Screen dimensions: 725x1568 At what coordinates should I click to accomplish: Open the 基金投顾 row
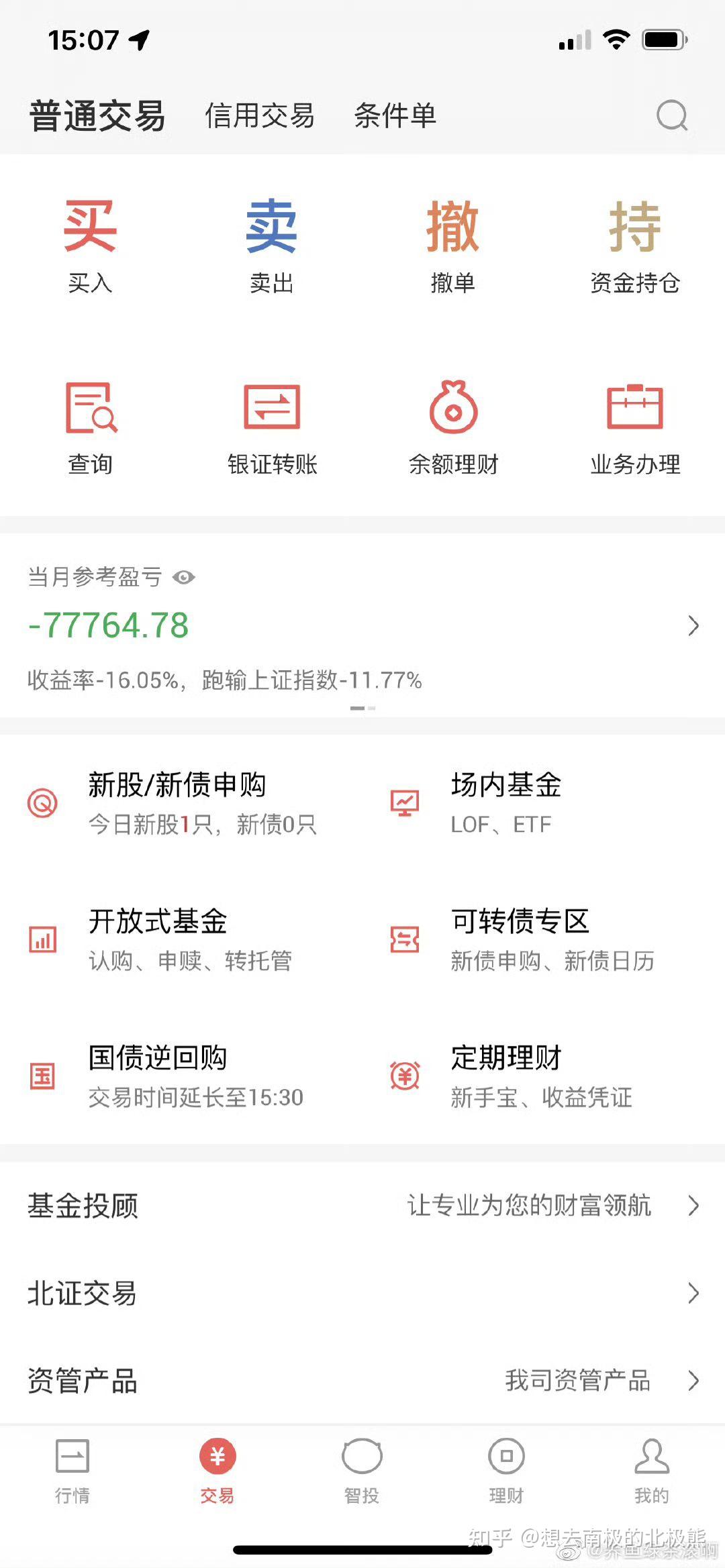pyautogui.click(x=362, y=1206)
